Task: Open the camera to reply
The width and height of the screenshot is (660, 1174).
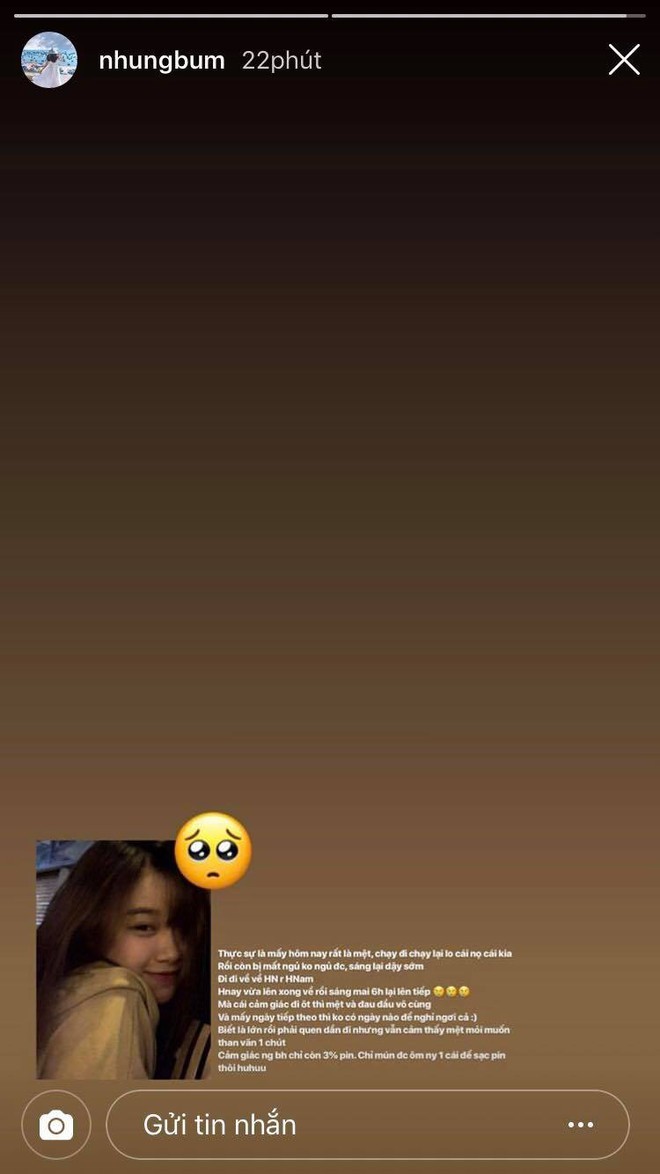Action: tap(56, 1125)
